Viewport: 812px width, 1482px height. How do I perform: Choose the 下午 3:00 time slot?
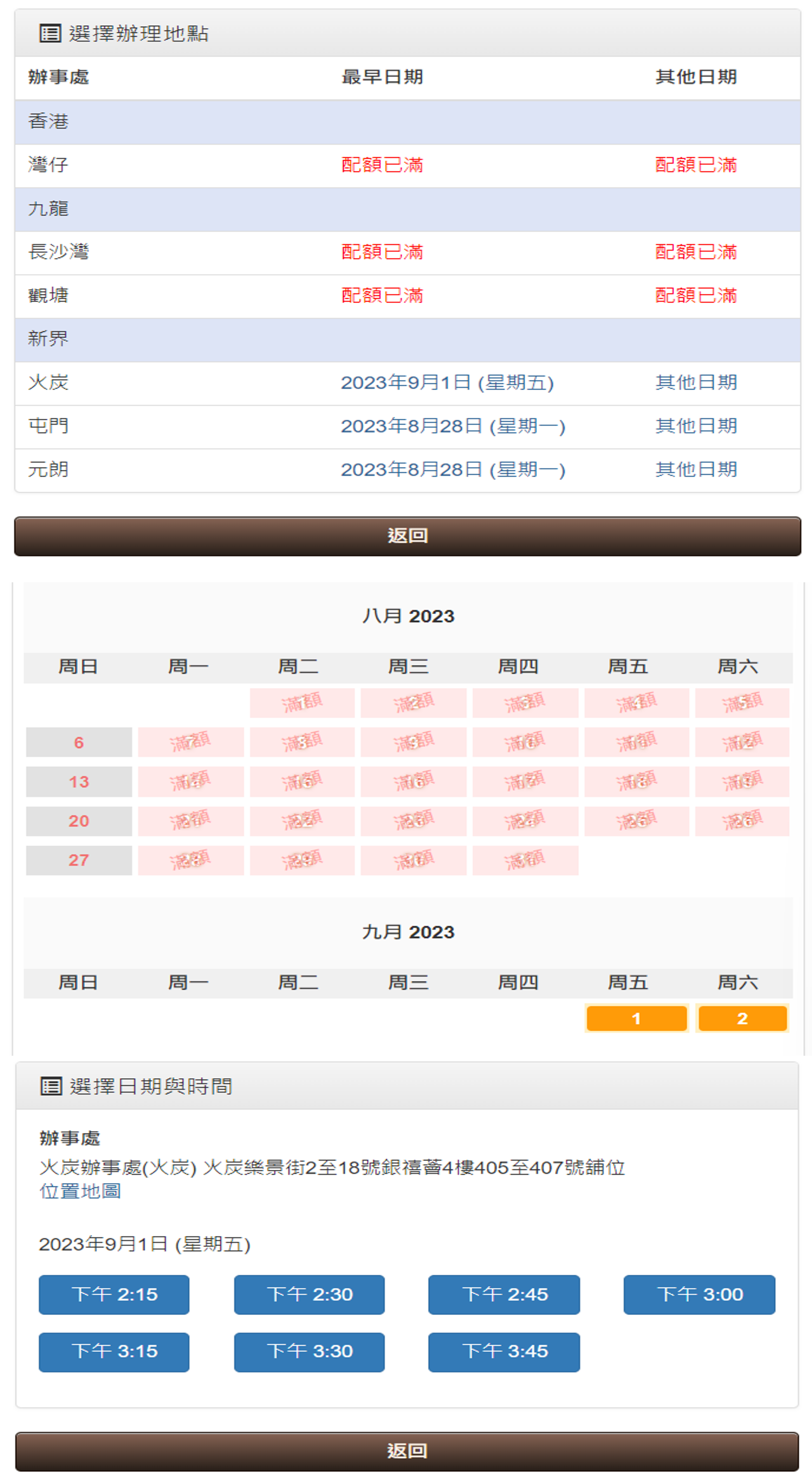(x=699, y=1294)
